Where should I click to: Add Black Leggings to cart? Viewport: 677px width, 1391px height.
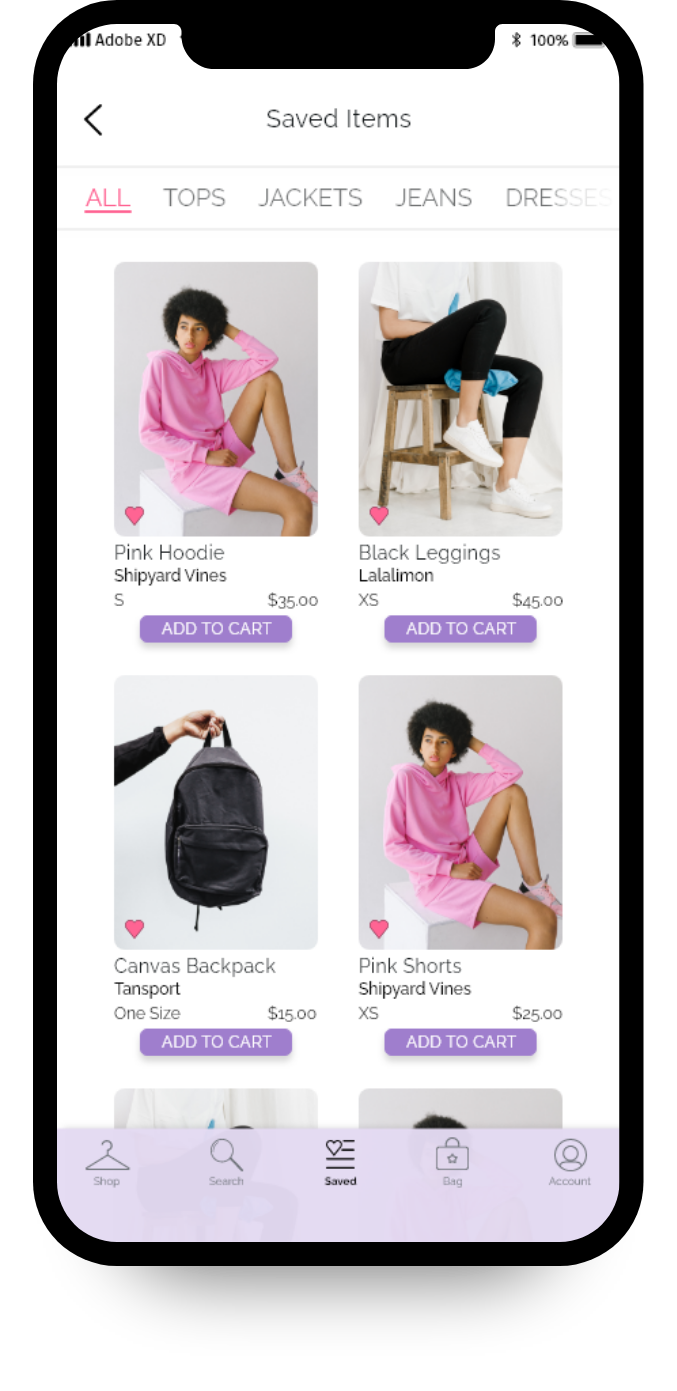(x=461, y=629)
